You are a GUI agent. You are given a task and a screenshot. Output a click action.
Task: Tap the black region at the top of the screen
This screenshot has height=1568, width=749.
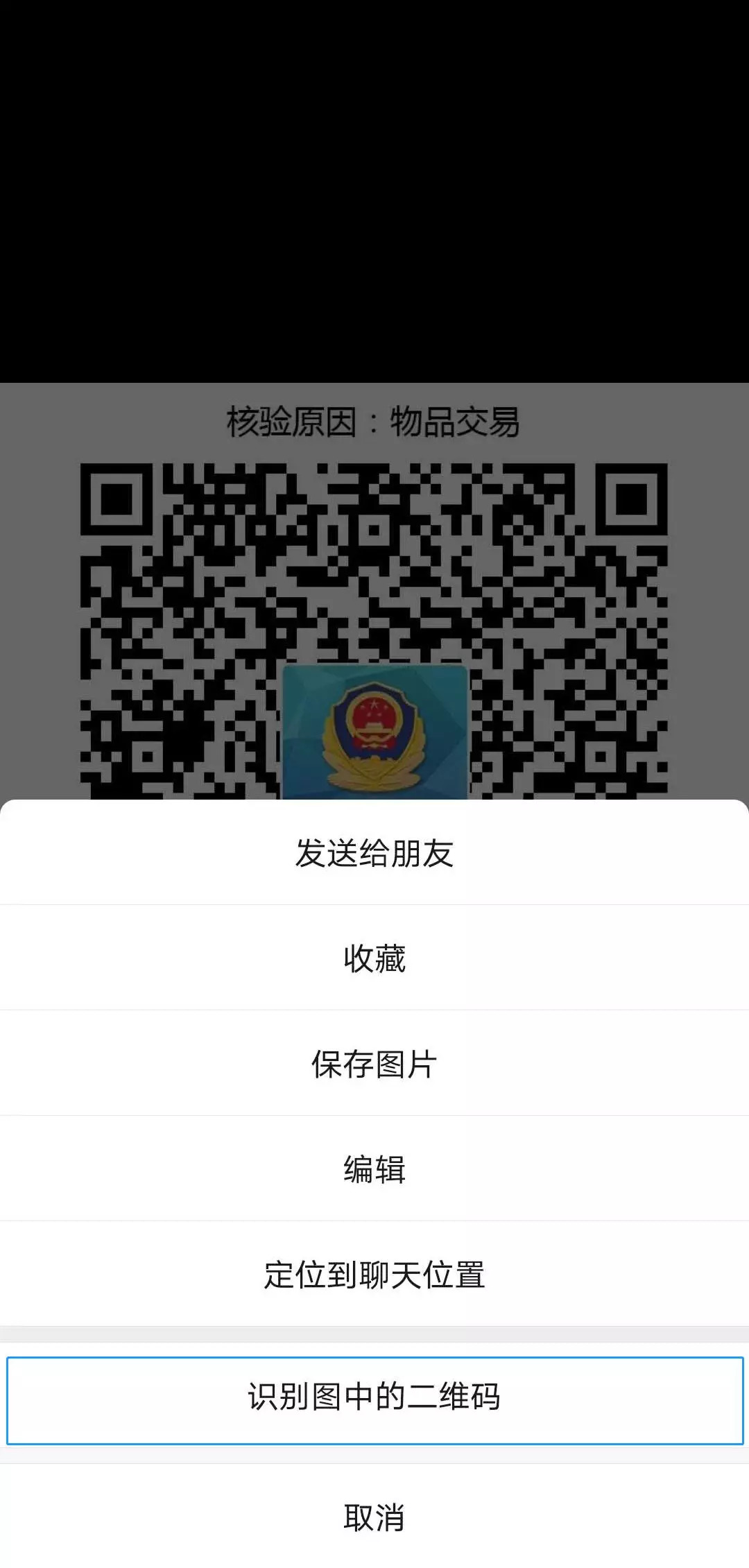(374, 187)
